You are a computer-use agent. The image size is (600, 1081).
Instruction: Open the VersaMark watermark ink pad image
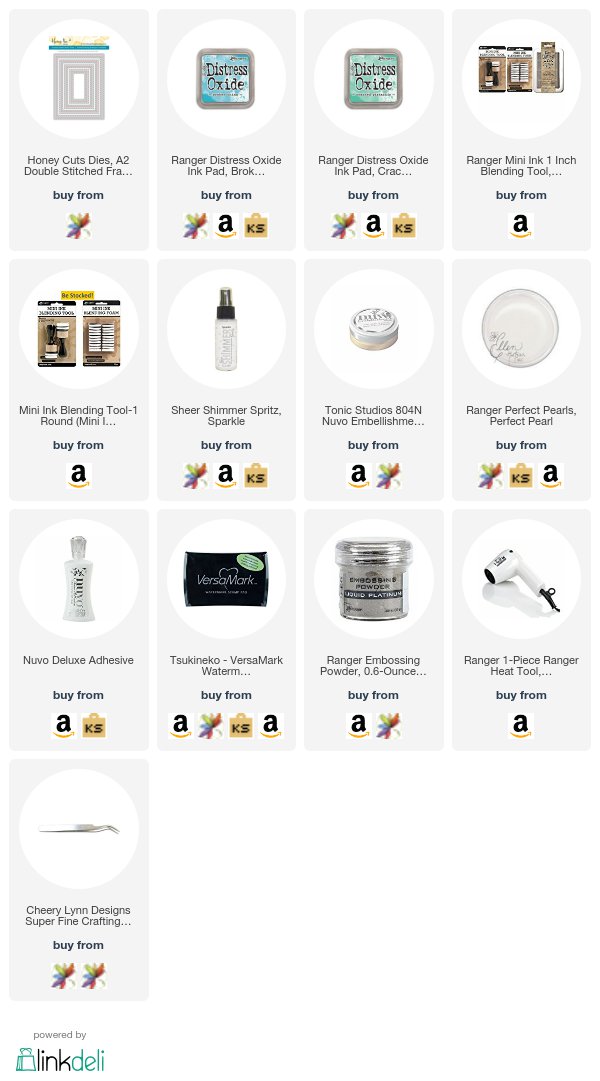tap(226, 578)
